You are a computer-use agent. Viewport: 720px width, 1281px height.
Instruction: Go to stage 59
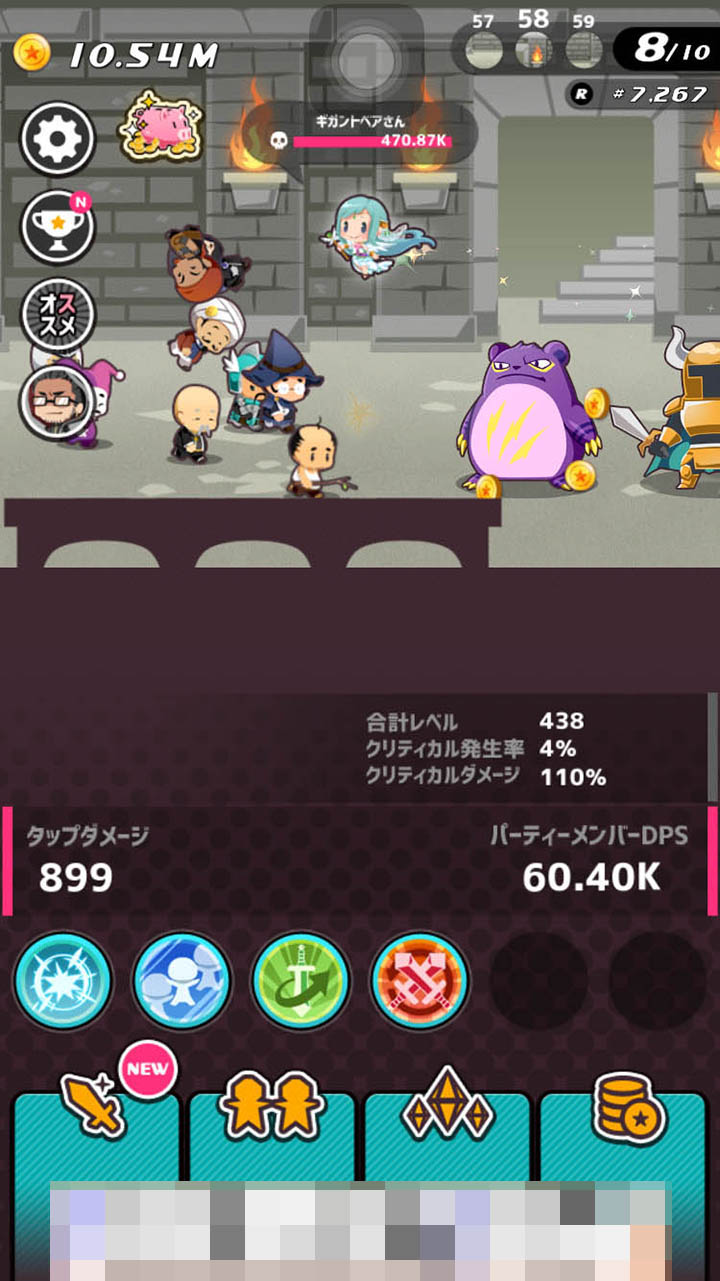583,48
